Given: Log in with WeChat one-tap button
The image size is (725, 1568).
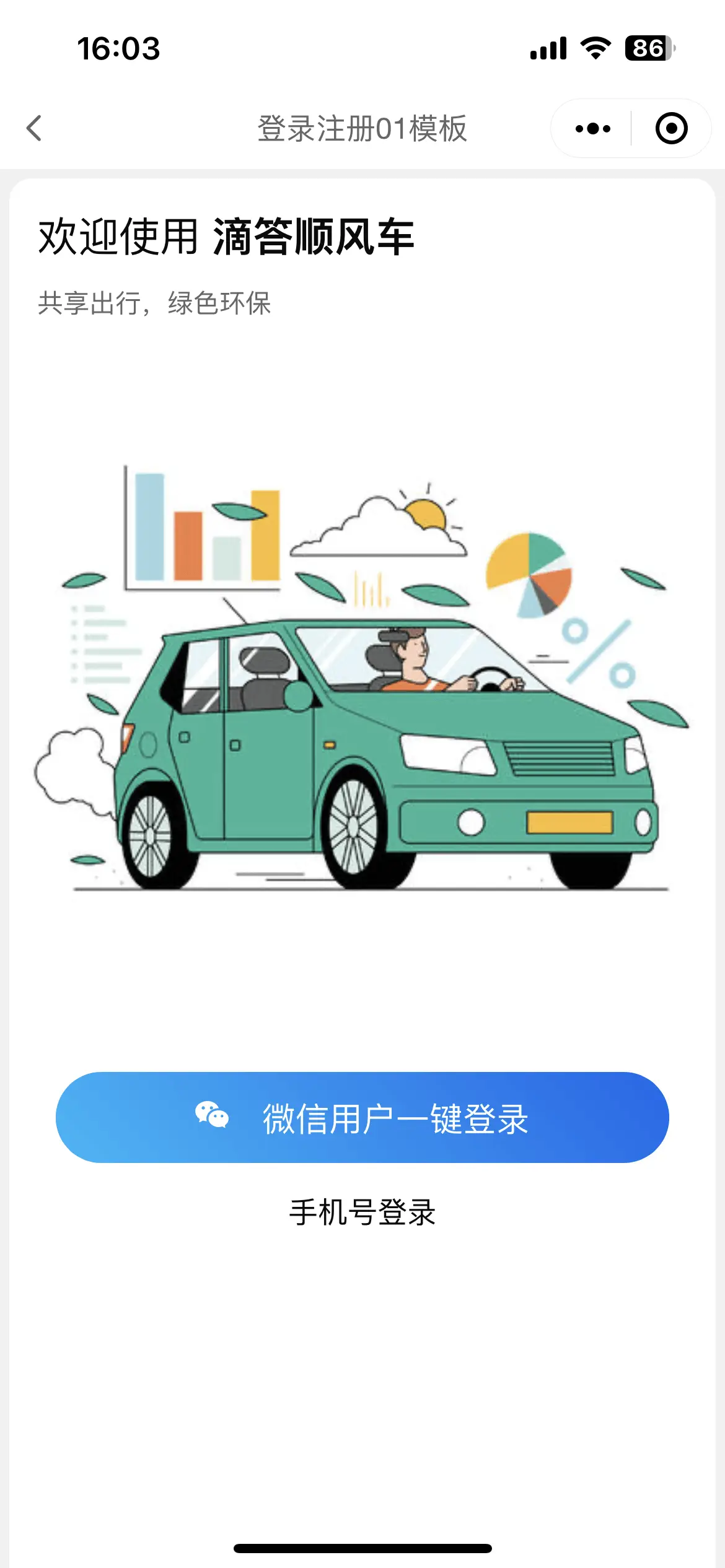Looking at the screenshot, I should pos(362,1117).
